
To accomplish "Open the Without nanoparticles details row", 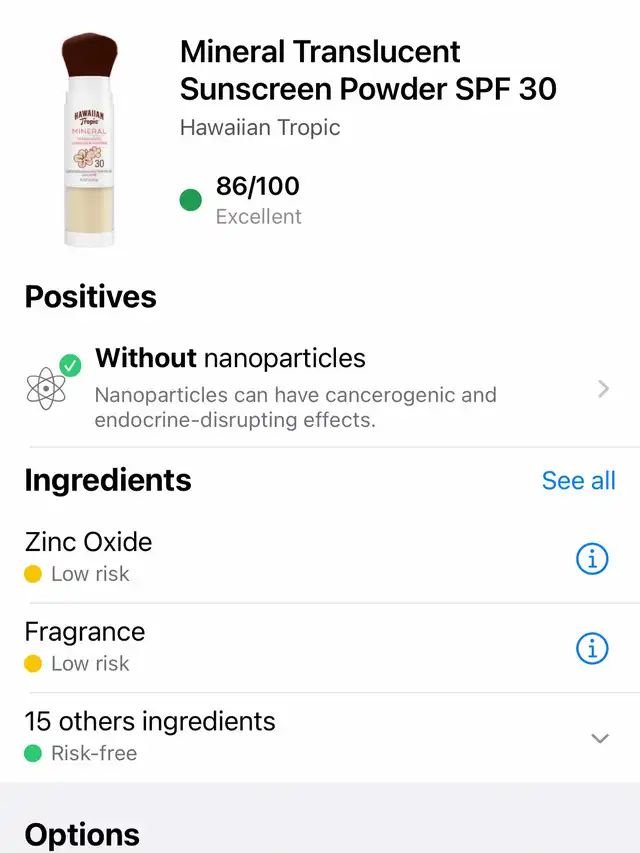I will coord(320,388).
